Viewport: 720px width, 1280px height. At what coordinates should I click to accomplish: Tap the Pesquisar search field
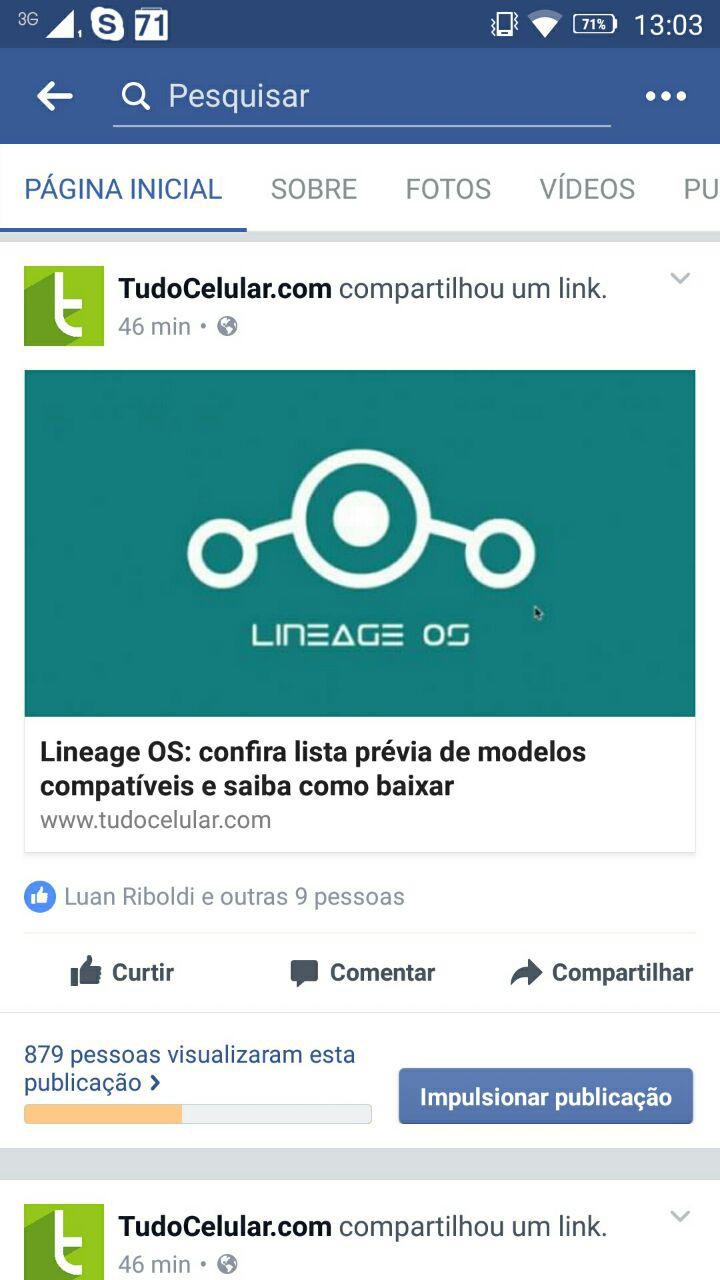click(x=362, y=97)
